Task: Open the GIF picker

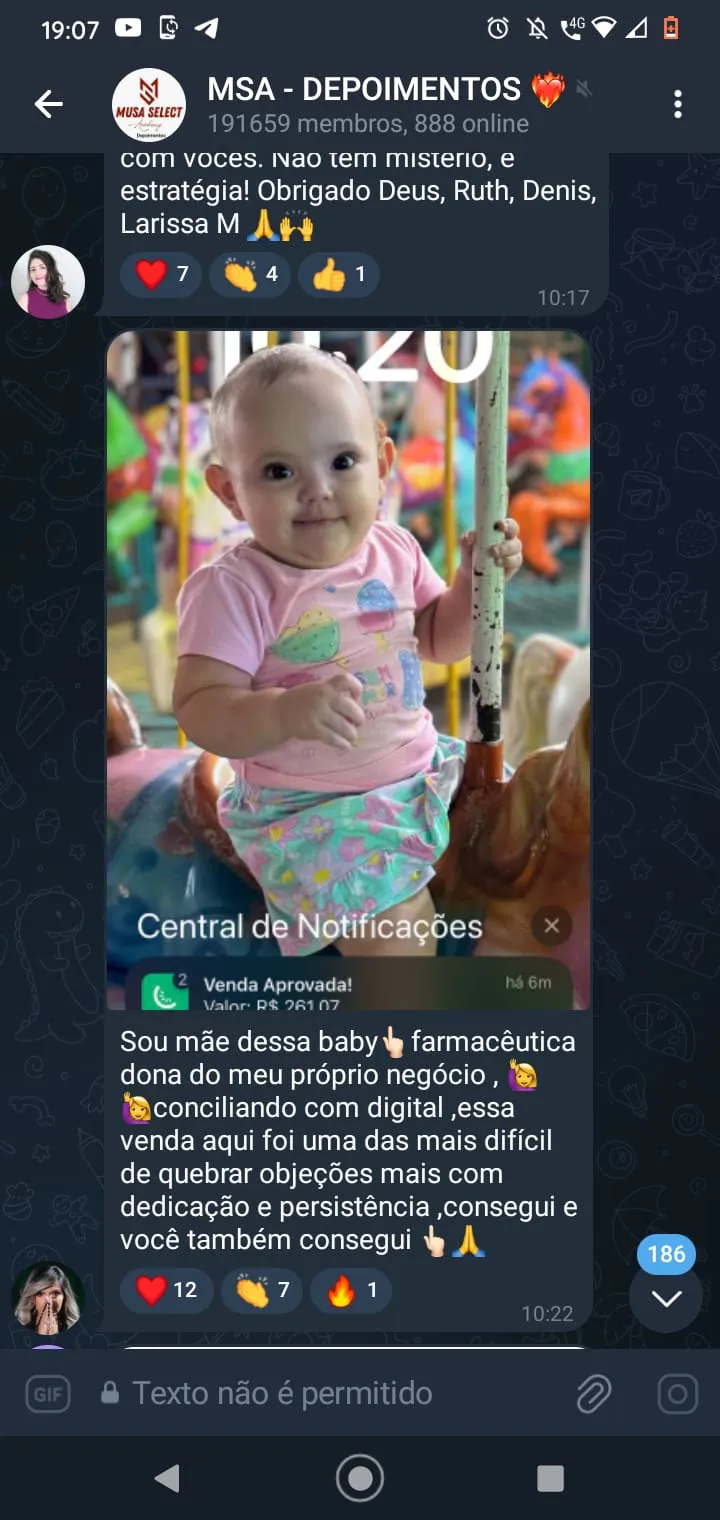Action: click(x=48, y=1394)
